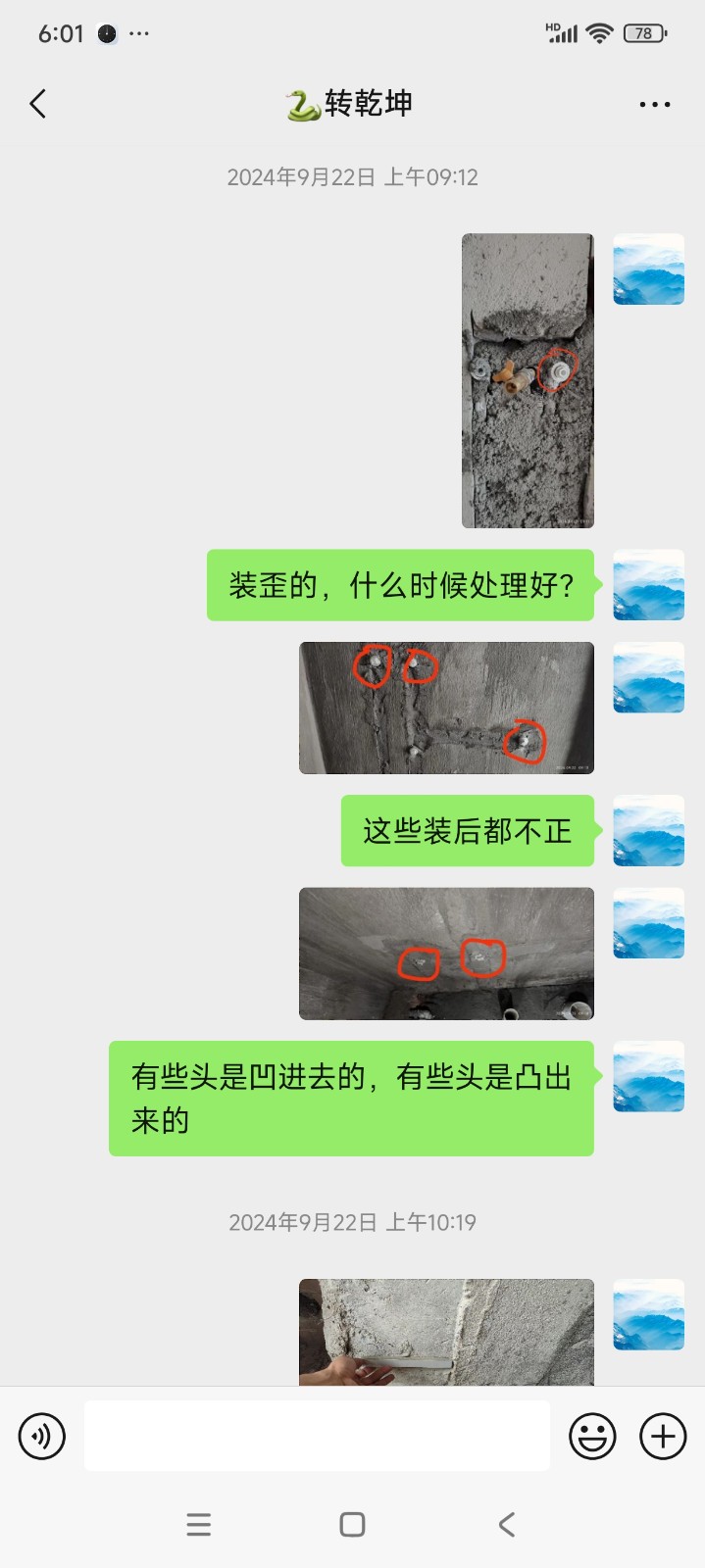The height and width of the screenshot is (1568, 705).
Task: Open the system recent apps button
Action: pos(198,1524)
